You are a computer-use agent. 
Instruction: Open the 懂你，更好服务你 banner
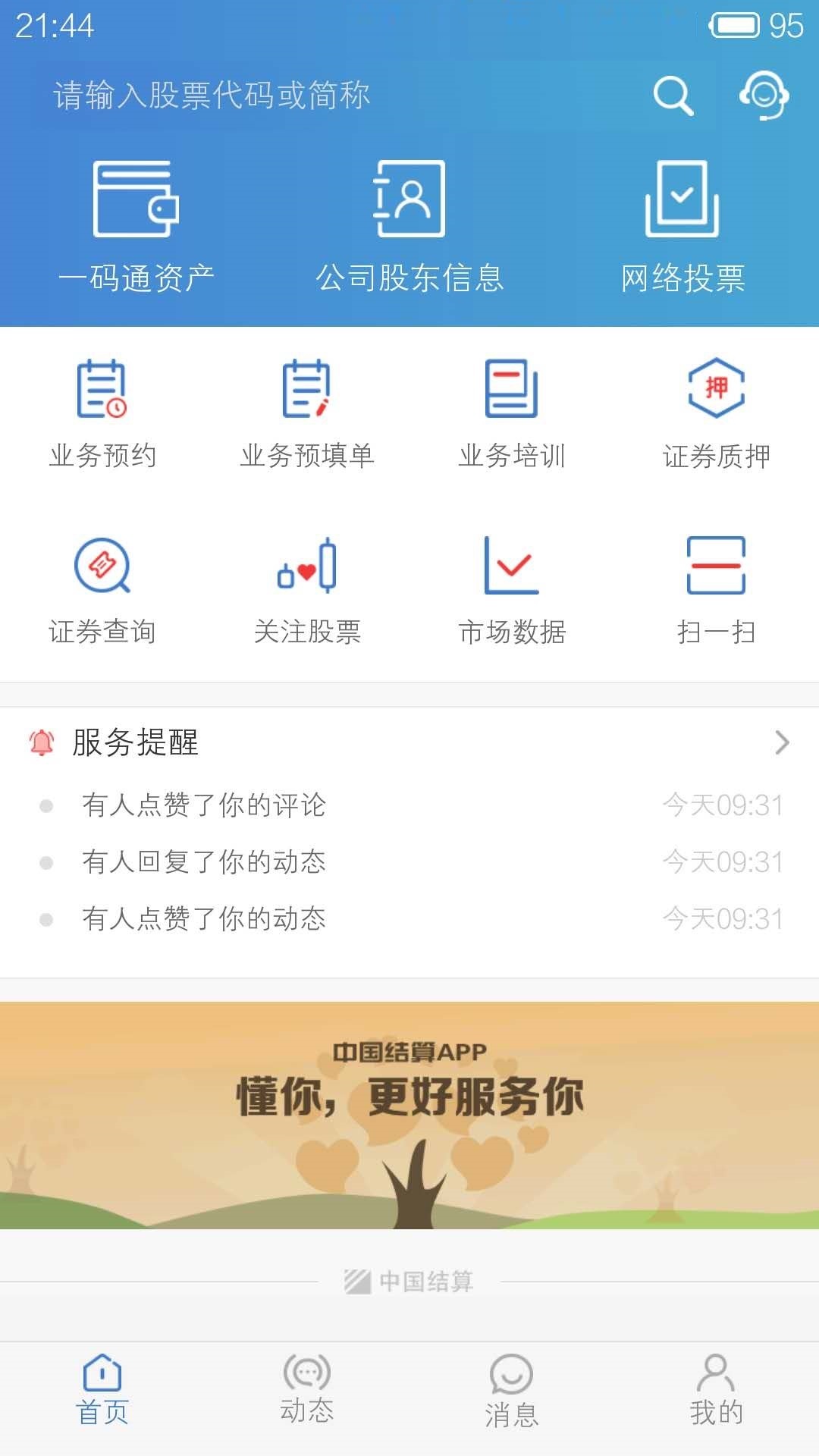tap(409, 1115)
